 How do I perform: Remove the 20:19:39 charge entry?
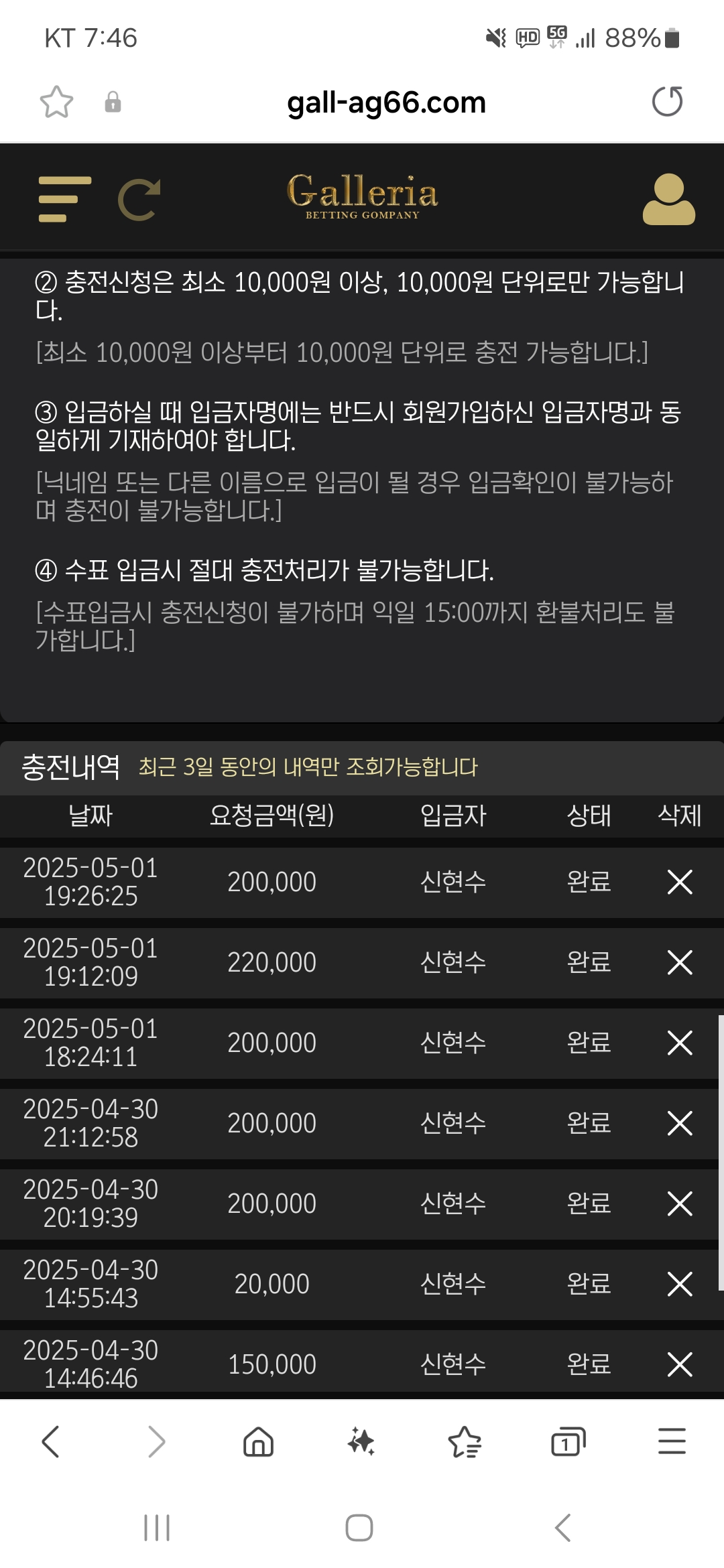click(680, 1203)
